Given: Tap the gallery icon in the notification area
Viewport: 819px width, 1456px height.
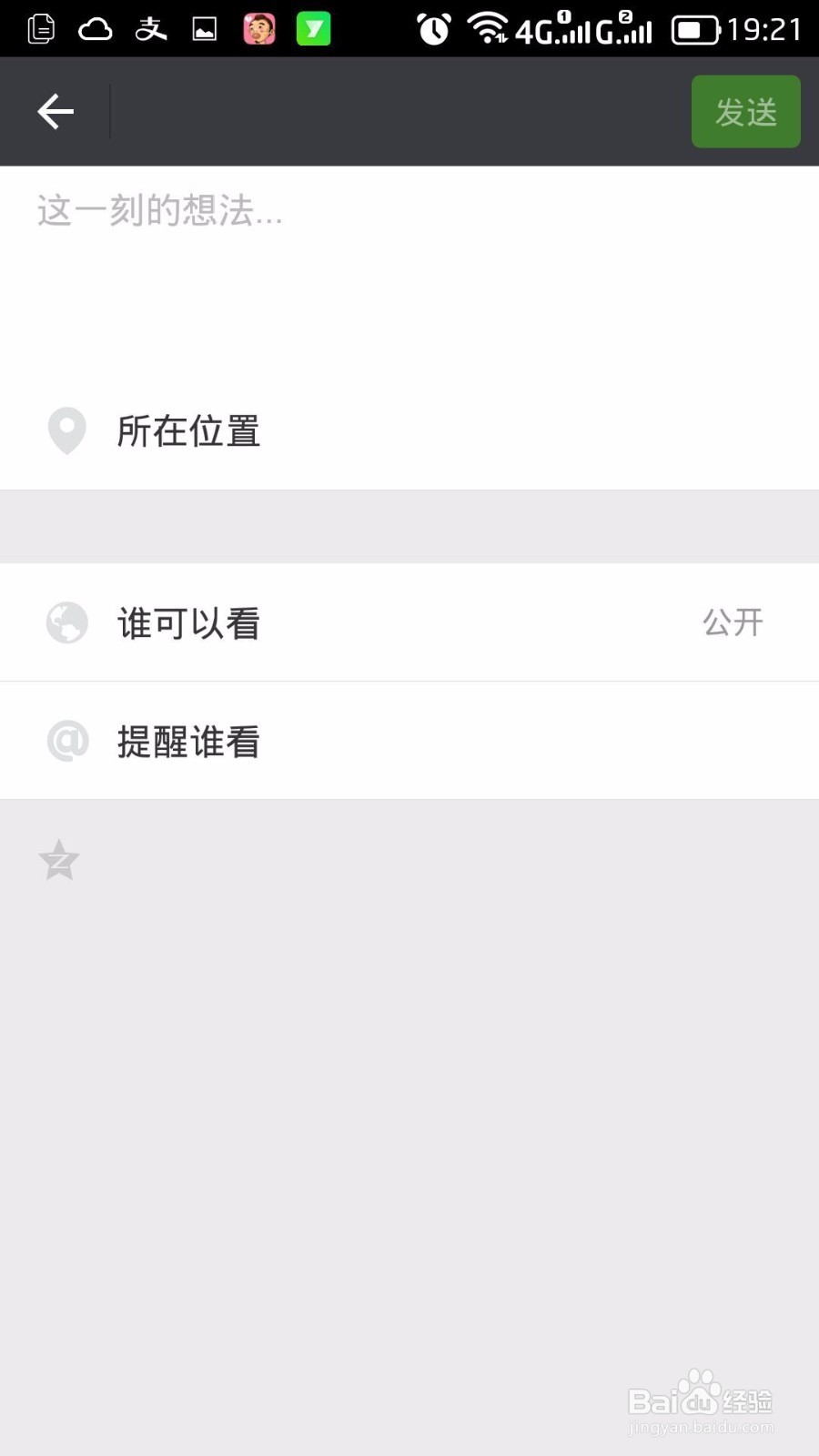Looking at the screenshot, I should click(x=204, y=27).
